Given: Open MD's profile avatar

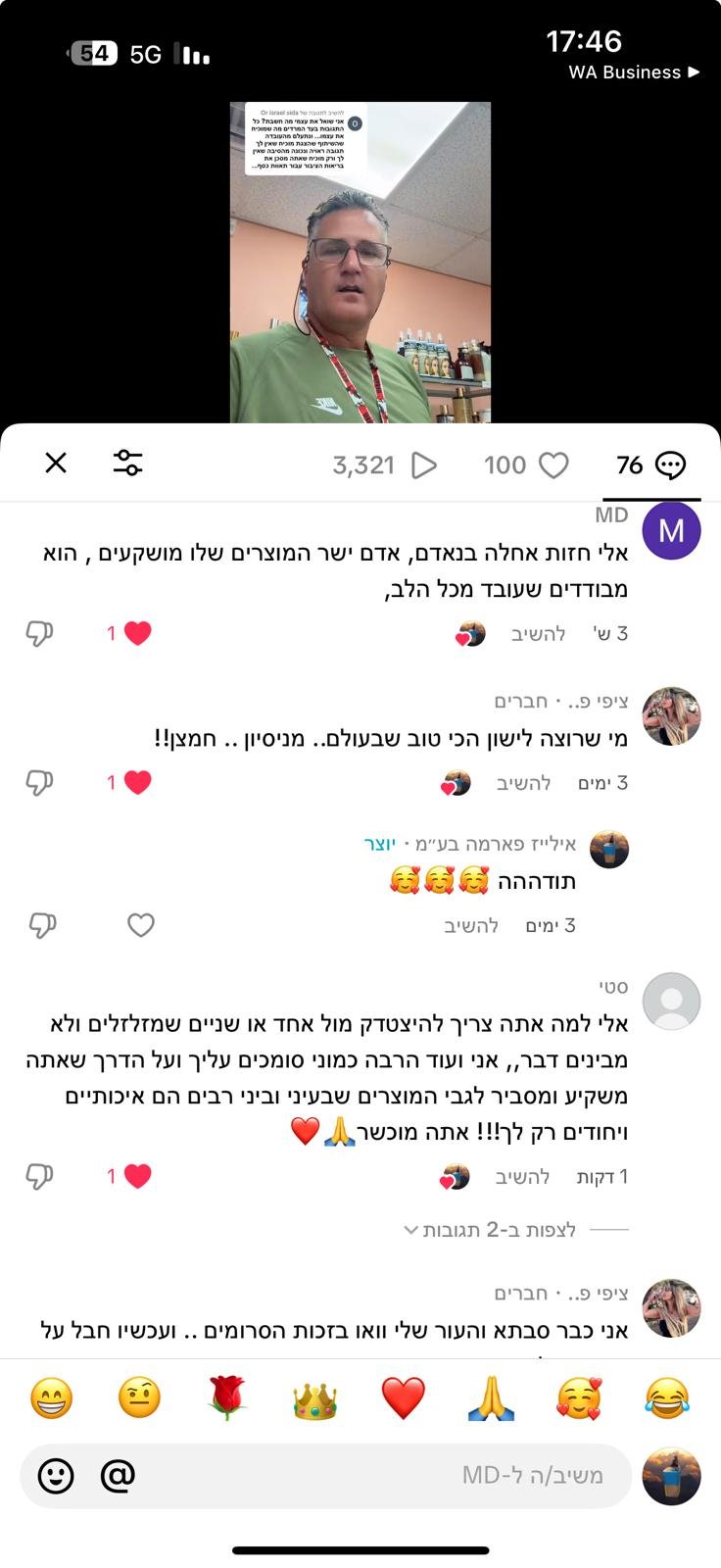Looking at the screenshot, I should 671,530.
